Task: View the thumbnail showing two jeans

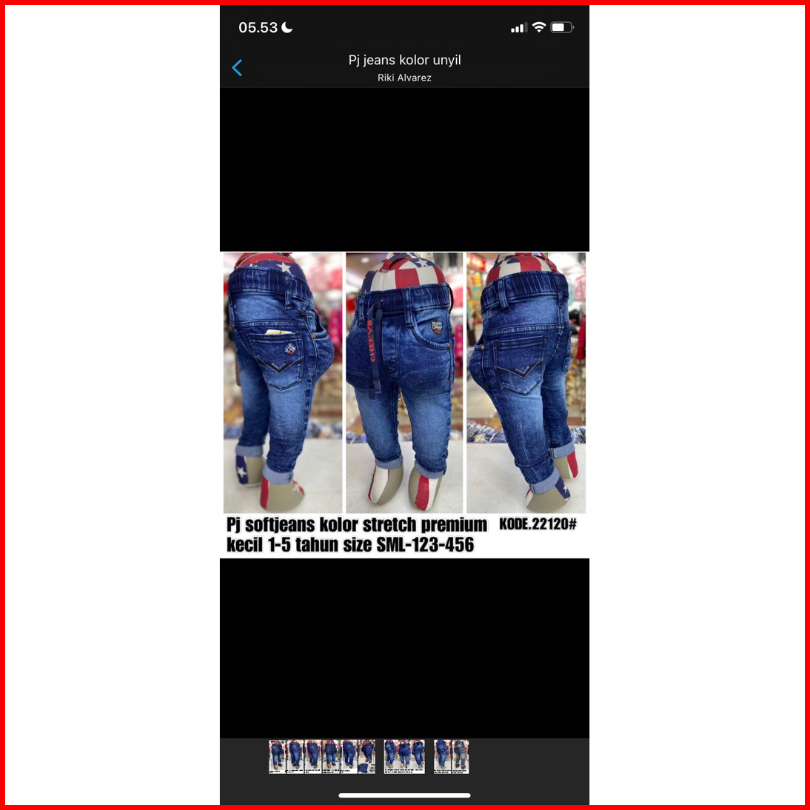Action: (x=451, y=756)
